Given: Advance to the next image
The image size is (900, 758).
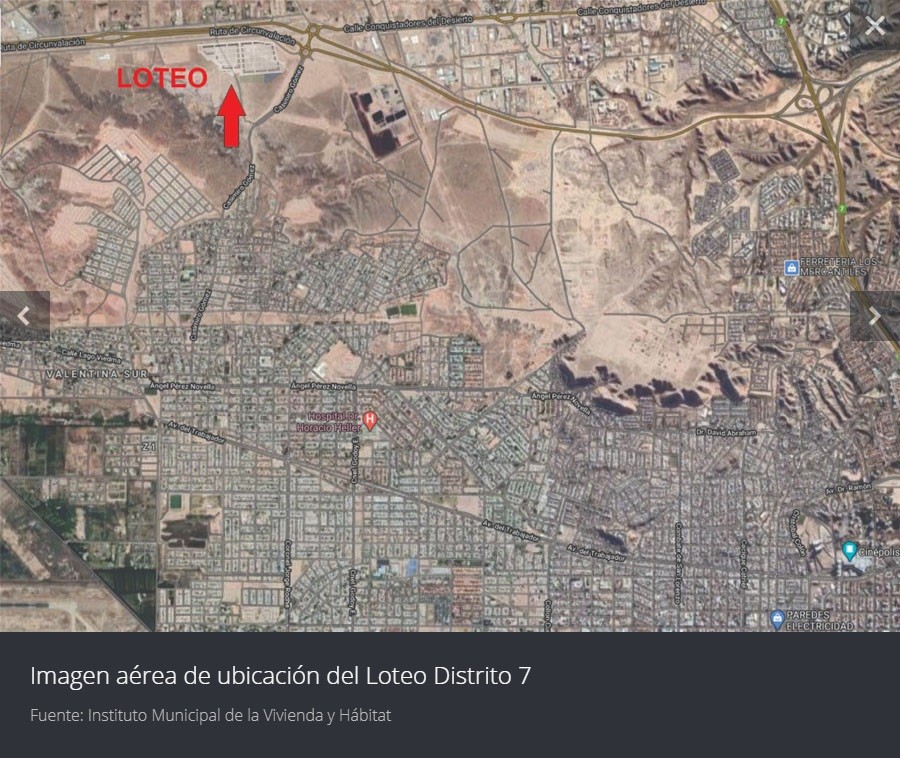Looking at the screenshot, I should 874,316.
